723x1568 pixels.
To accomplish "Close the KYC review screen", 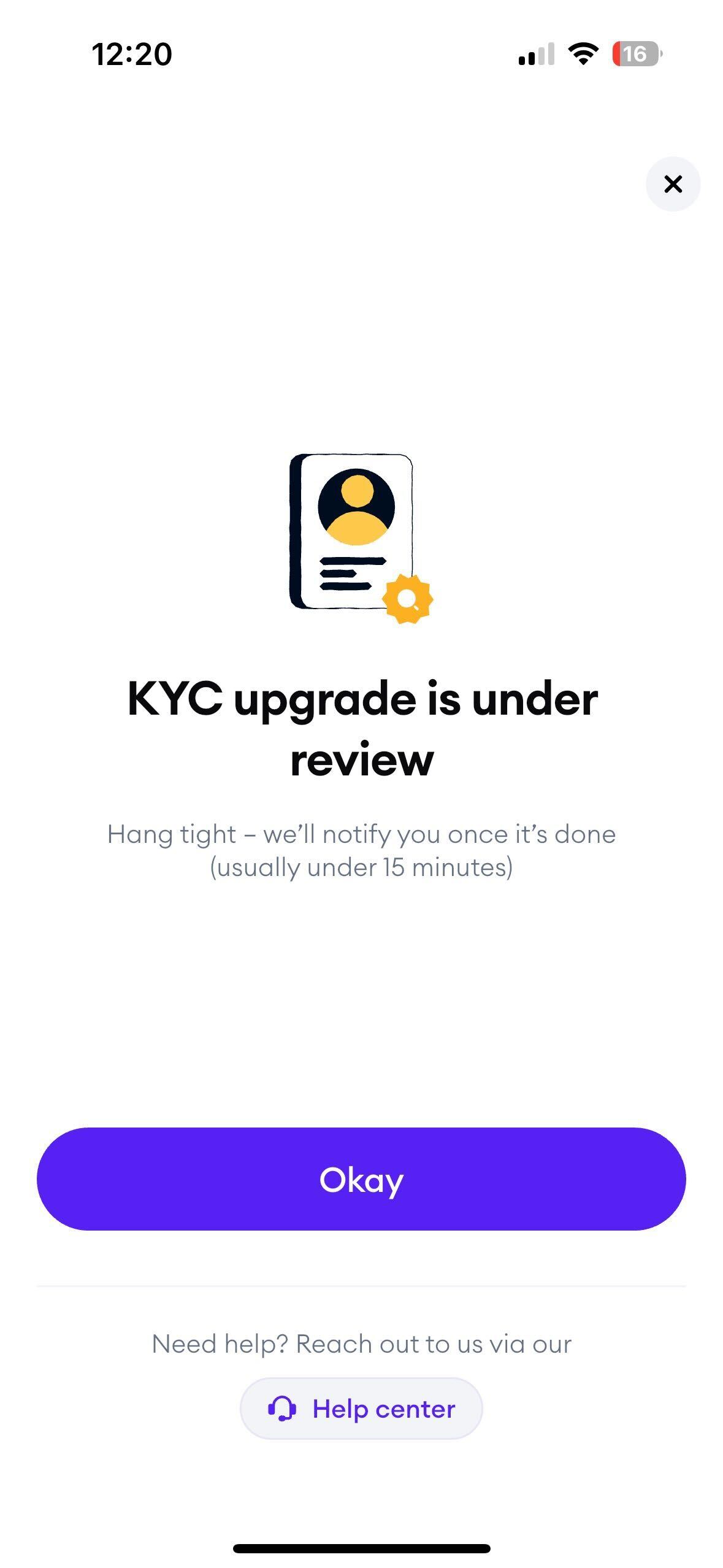I will tap(673, 184).
